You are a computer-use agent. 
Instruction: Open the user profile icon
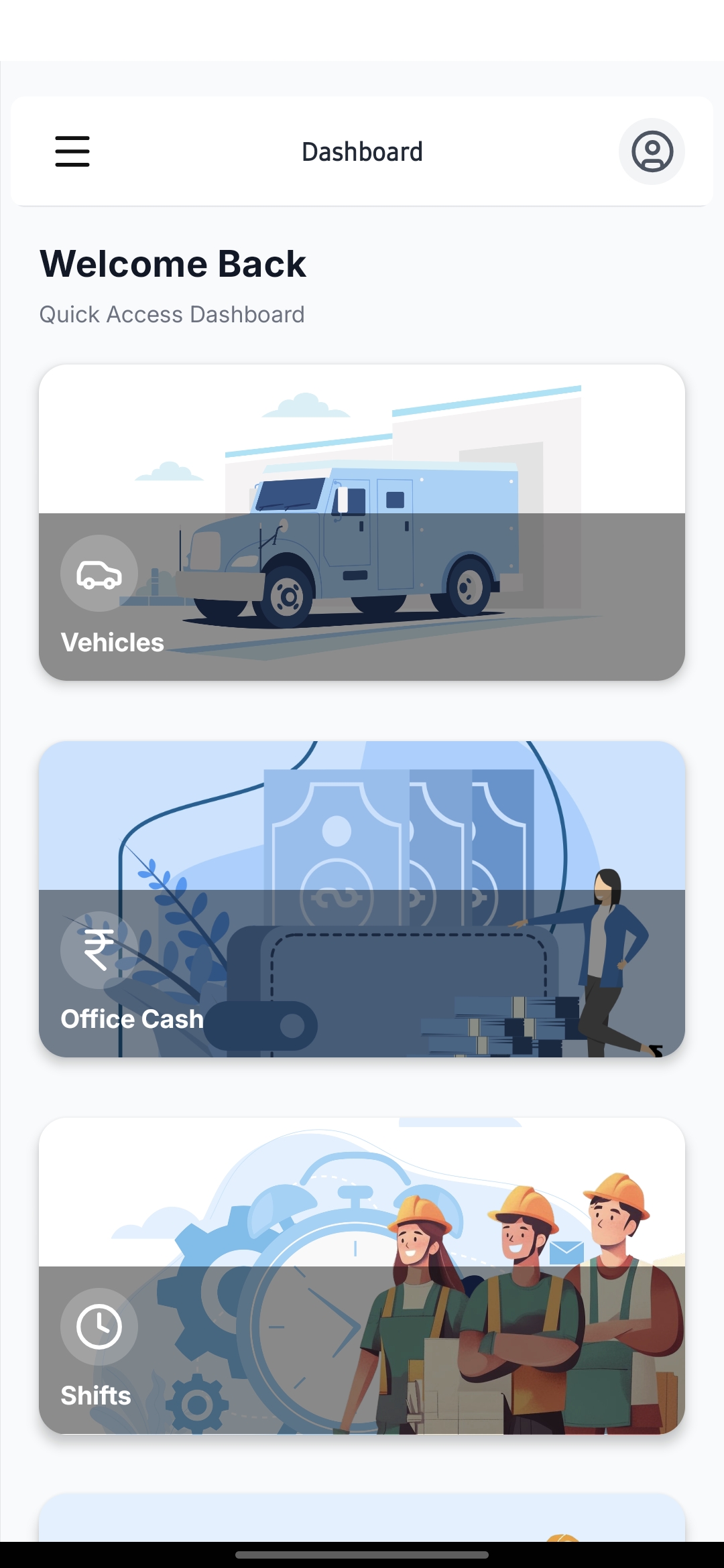[x=652, y=151]
